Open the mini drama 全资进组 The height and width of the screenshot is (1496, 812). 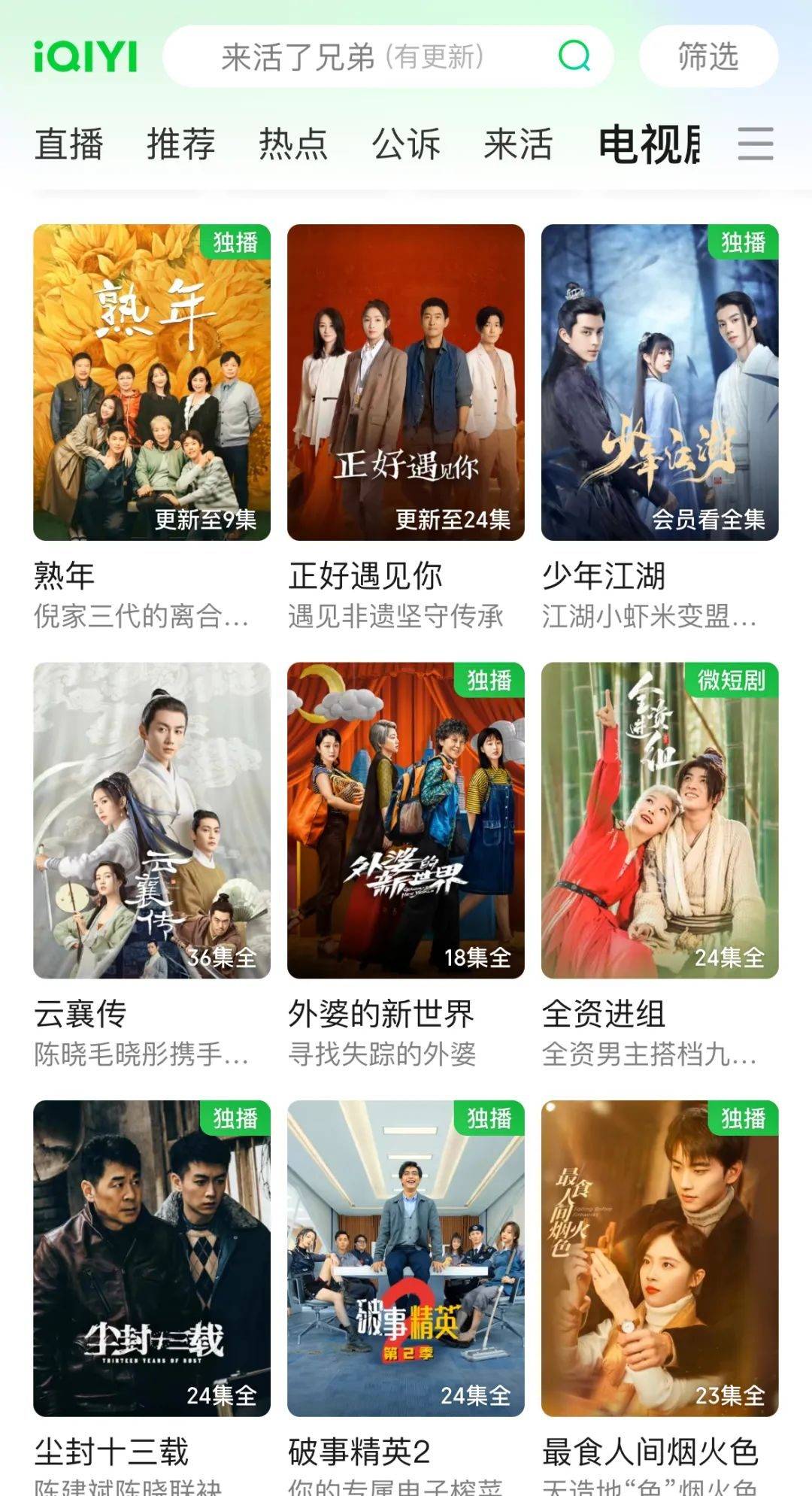coord(659,820)
